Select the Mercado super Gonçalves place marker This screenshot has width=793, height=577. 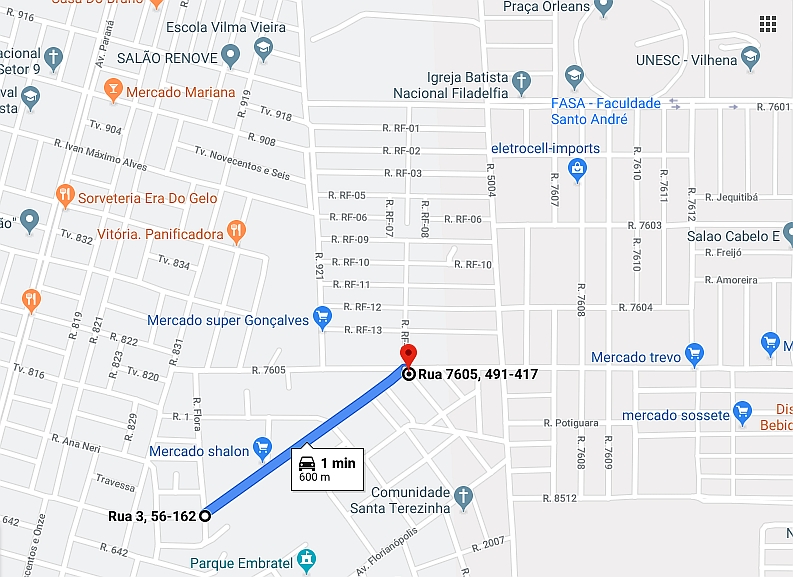322,319
